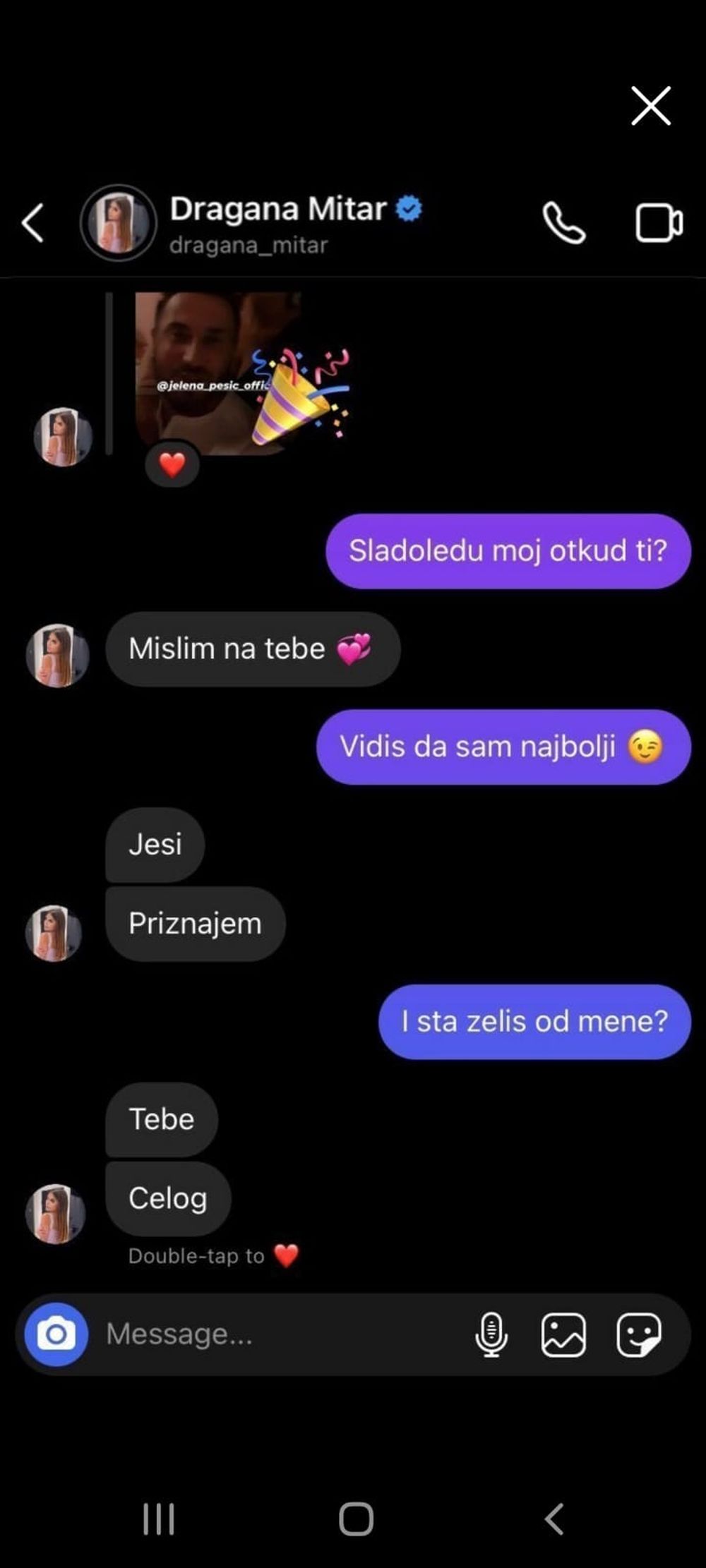The height and width of the screenshot is (1568, 706).
Task: Open the system recent apps view
Action: (x=159, y=1519)
